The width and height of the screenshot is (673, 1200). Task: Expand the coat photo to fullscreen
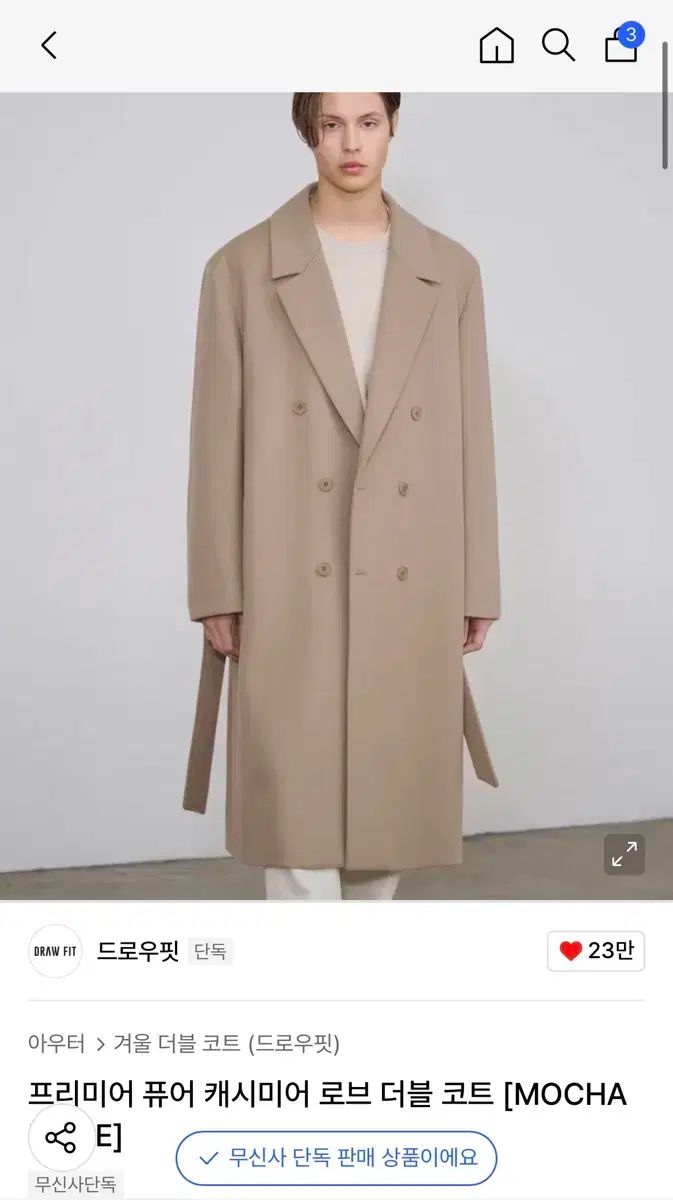624,854
